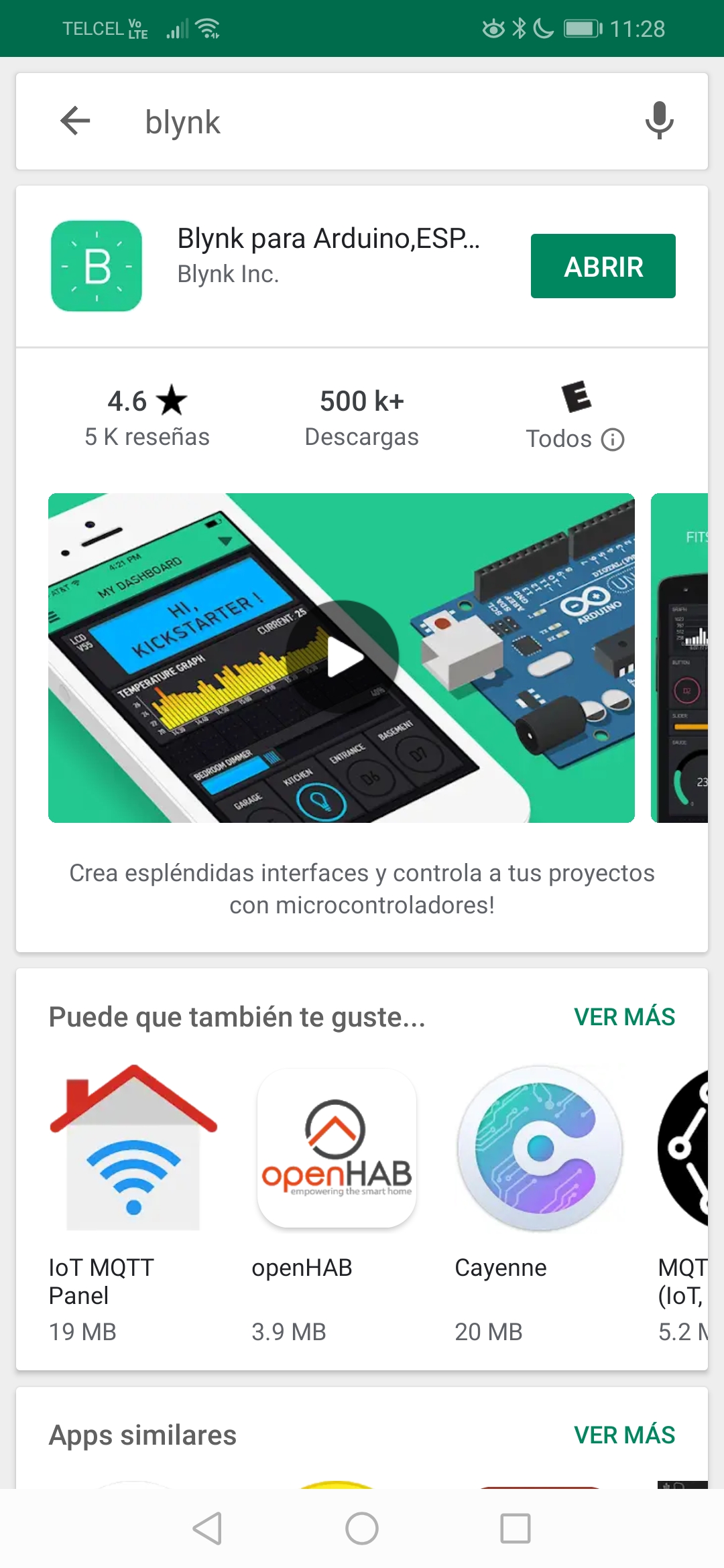Open the Cayenne app icon

click(x=538, y=1147)
